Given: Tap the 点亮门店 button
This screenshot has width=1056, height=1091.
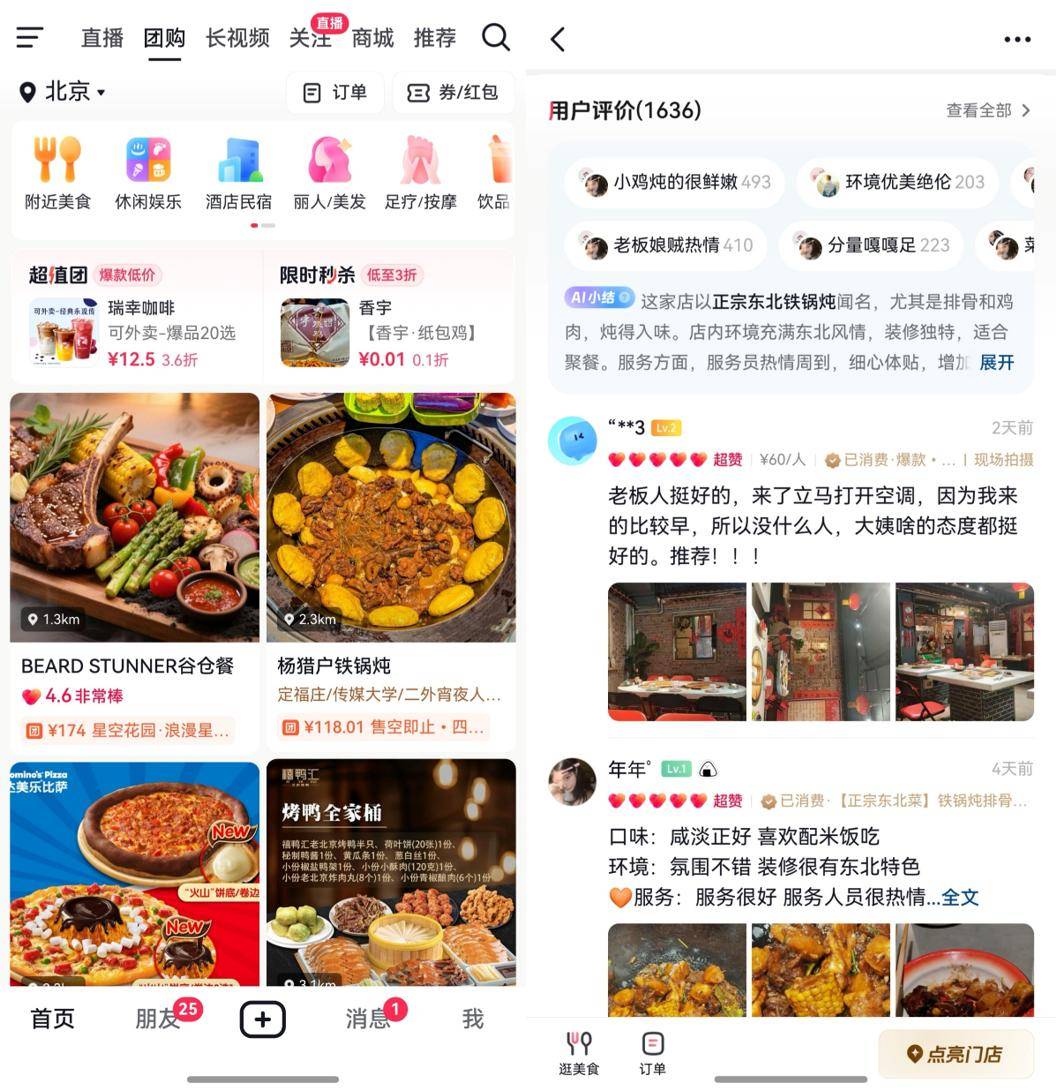Looking at the screenshot, I should pos(955,1053).
